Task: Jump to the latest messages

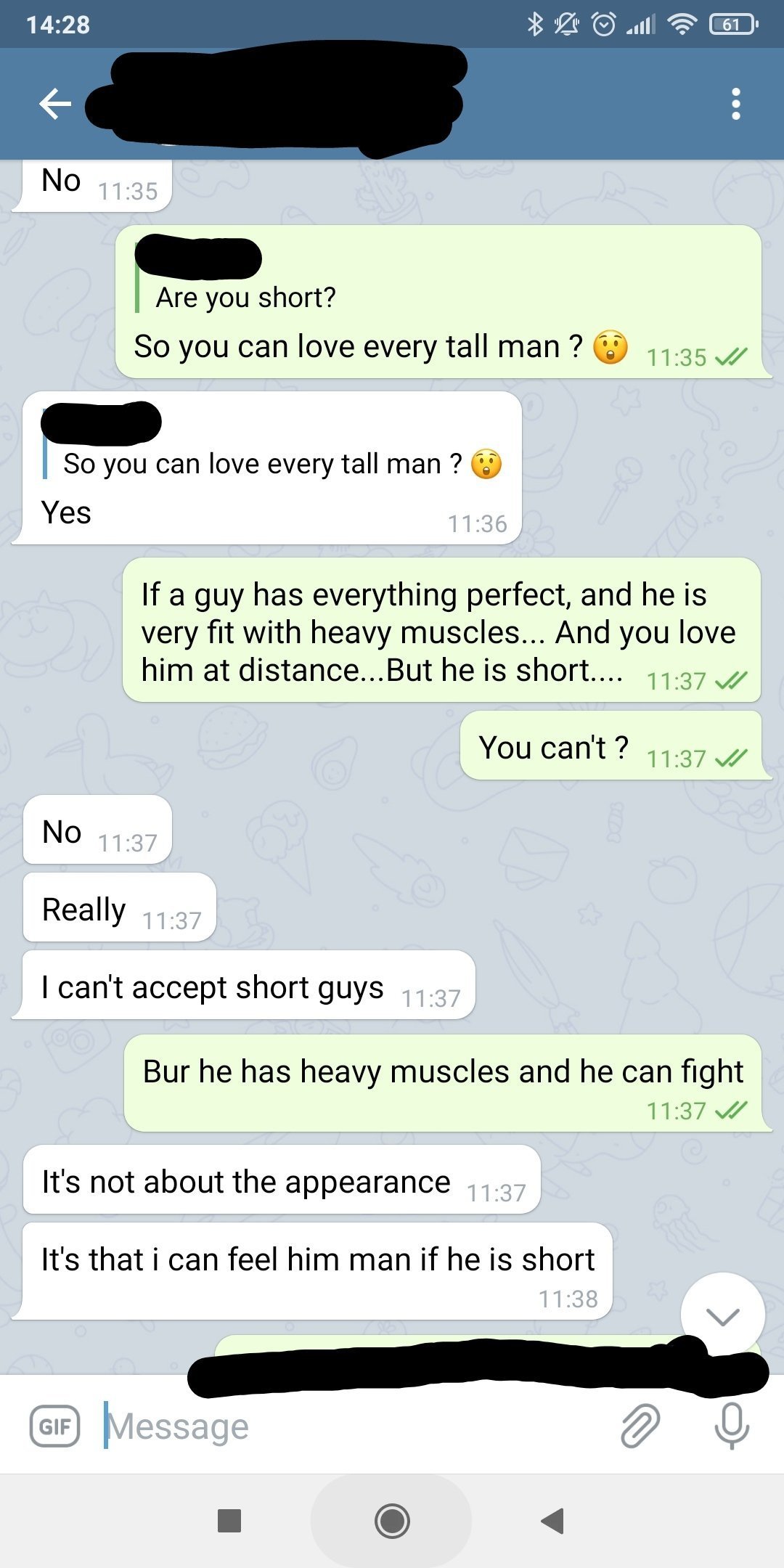Action: pos(722,1315)
